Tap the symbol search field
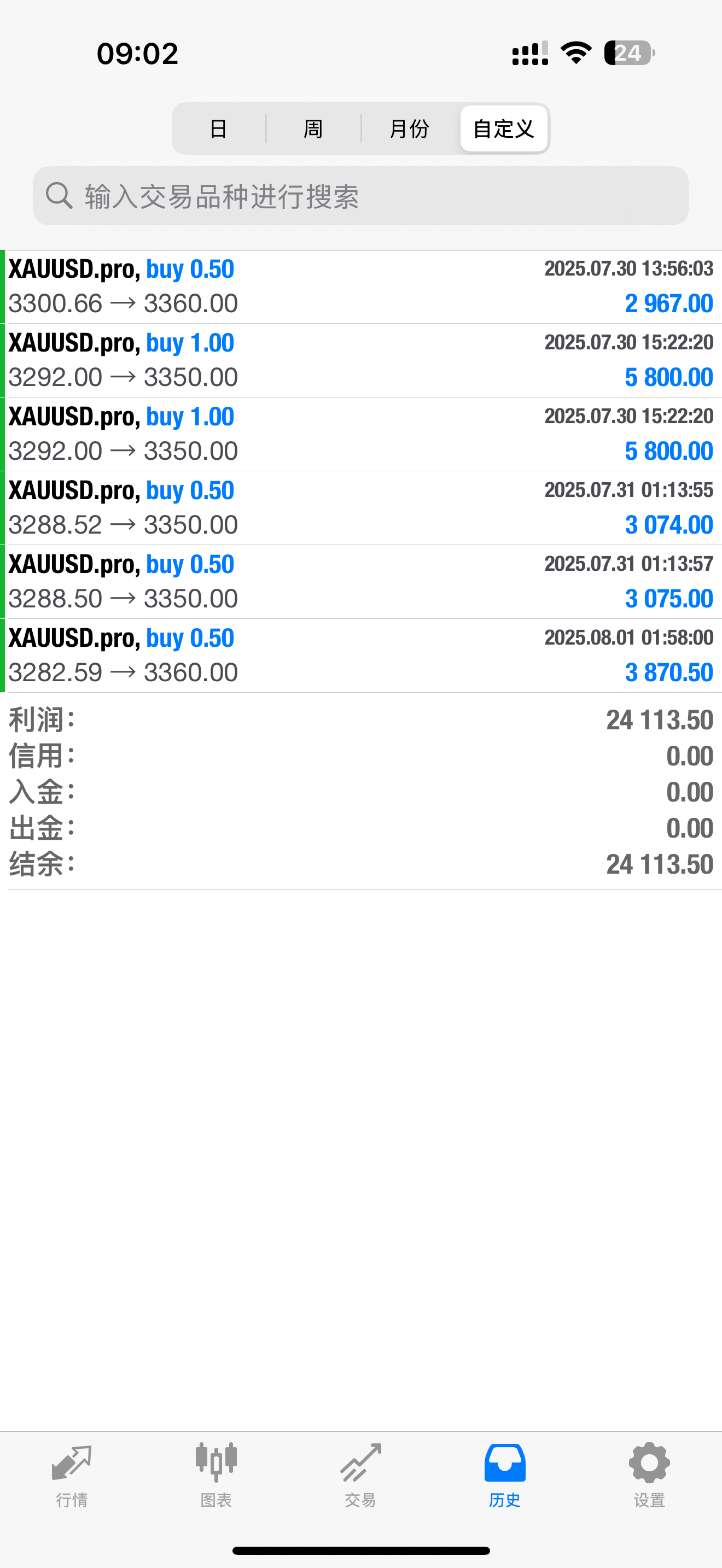The image size is (722, 1568). [360, 196]
